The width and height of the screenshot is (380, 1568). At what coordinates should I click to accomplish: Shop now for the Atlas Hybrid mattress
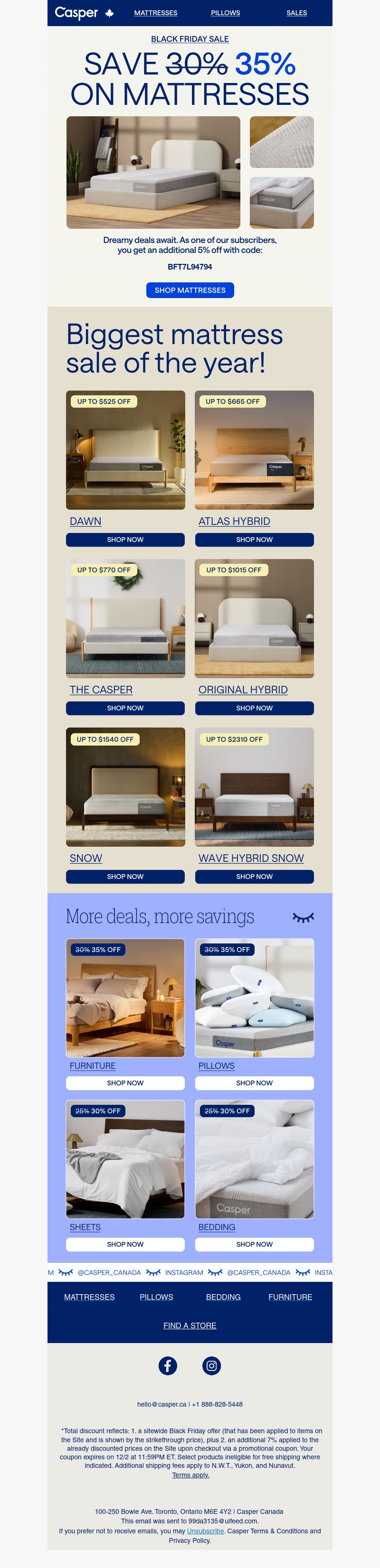[x=254, y=540]
